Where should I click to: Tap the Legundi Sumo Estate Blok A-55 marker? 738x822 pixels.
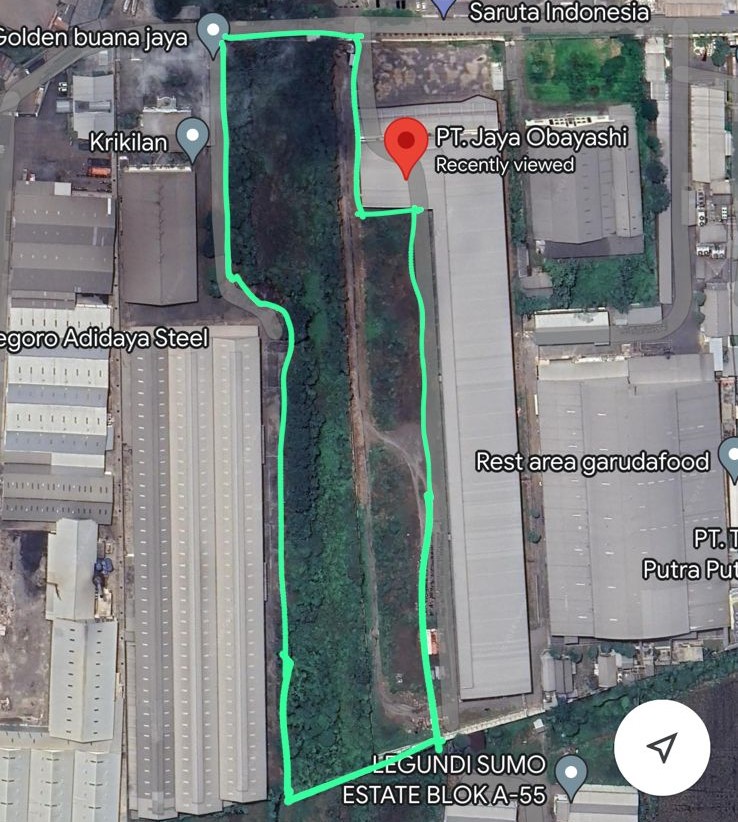tap(571, 774)
